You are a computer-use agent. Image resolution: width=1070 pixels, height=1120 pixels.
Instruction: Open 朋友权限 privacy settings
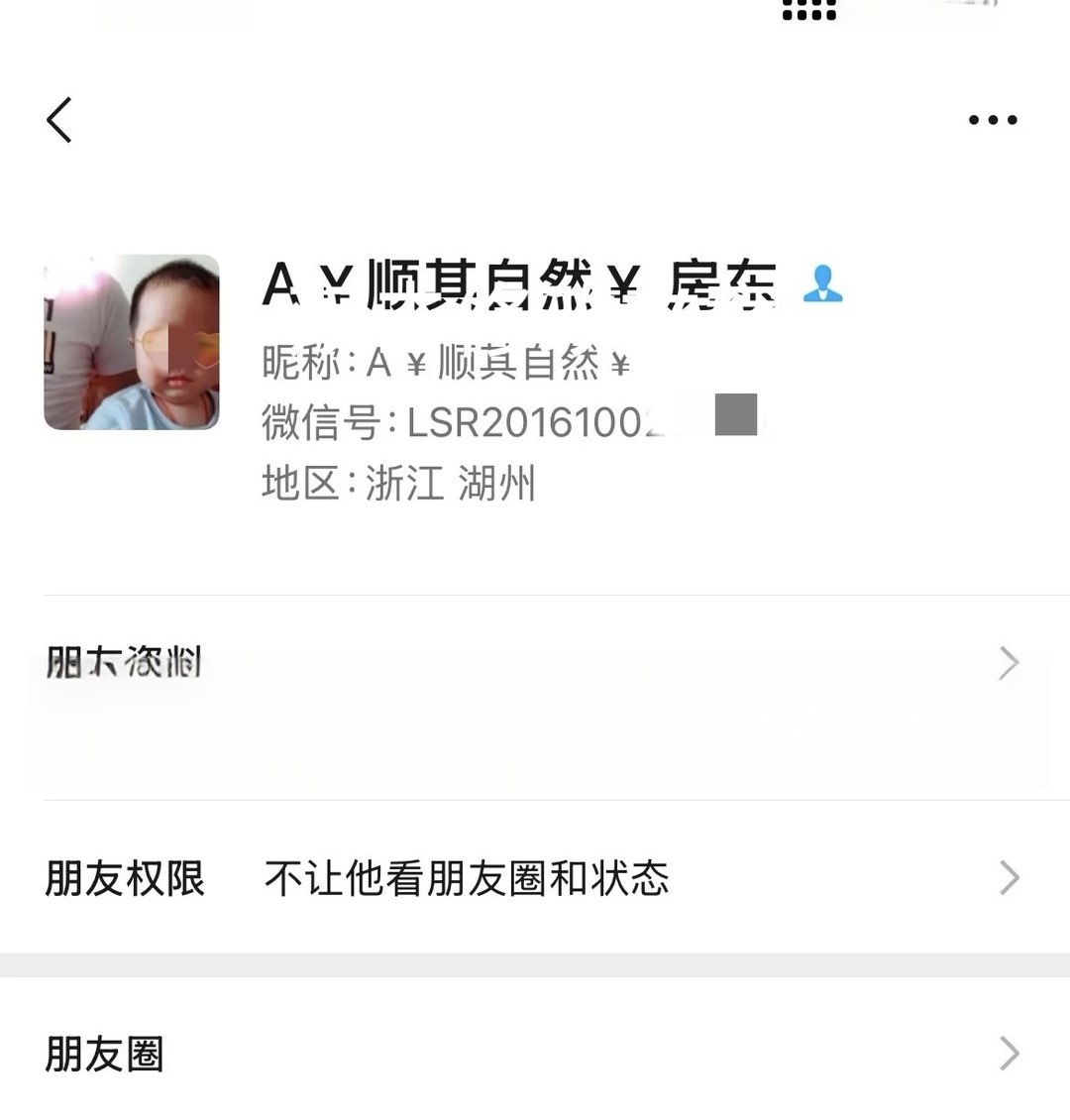(x=535, y=878)
